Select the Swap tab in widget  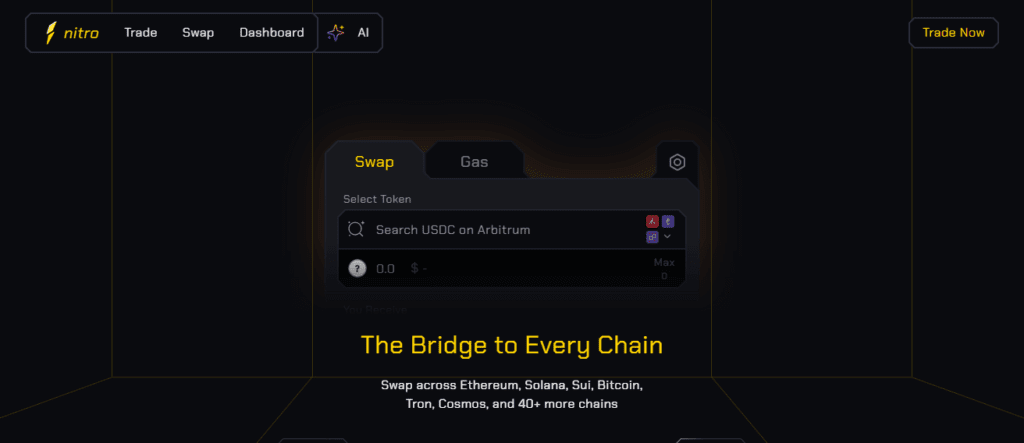click(374, 162)
